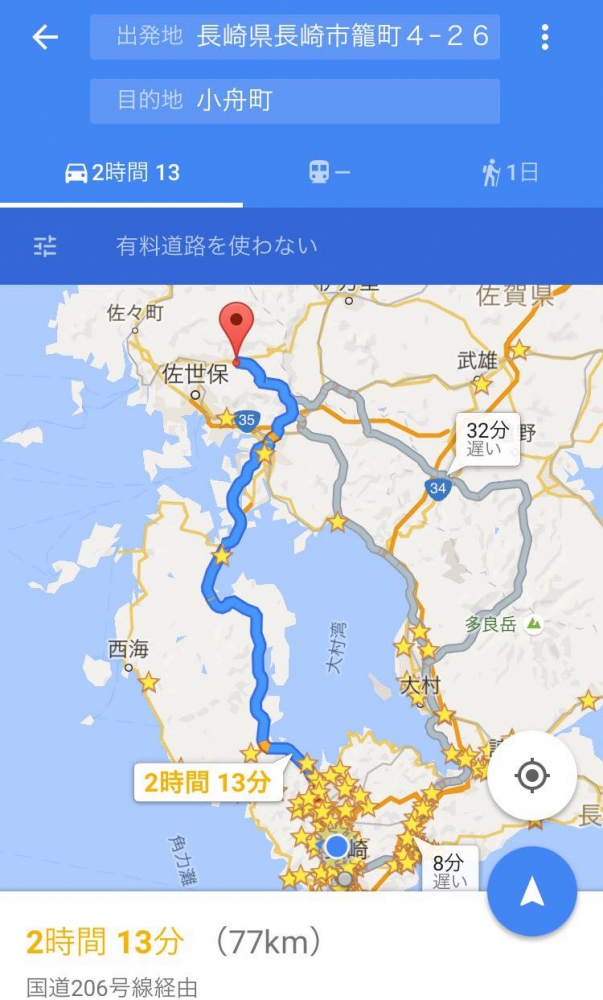This screenshot has height=1000, width=603.
Task: Go back with the top-left arrow
Action: click(x=45, y=38)
